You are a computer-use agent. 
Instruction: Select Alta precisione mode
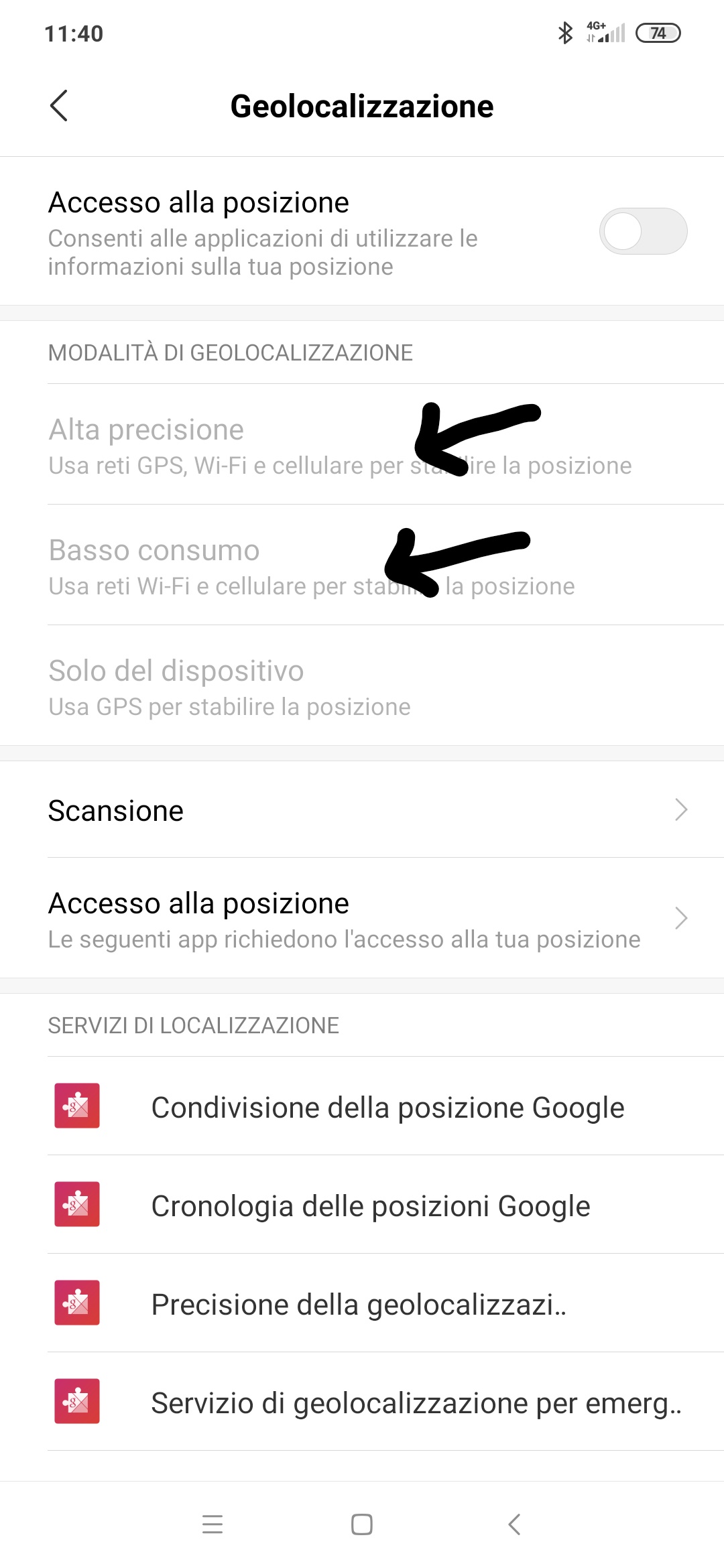click(362, 444)
